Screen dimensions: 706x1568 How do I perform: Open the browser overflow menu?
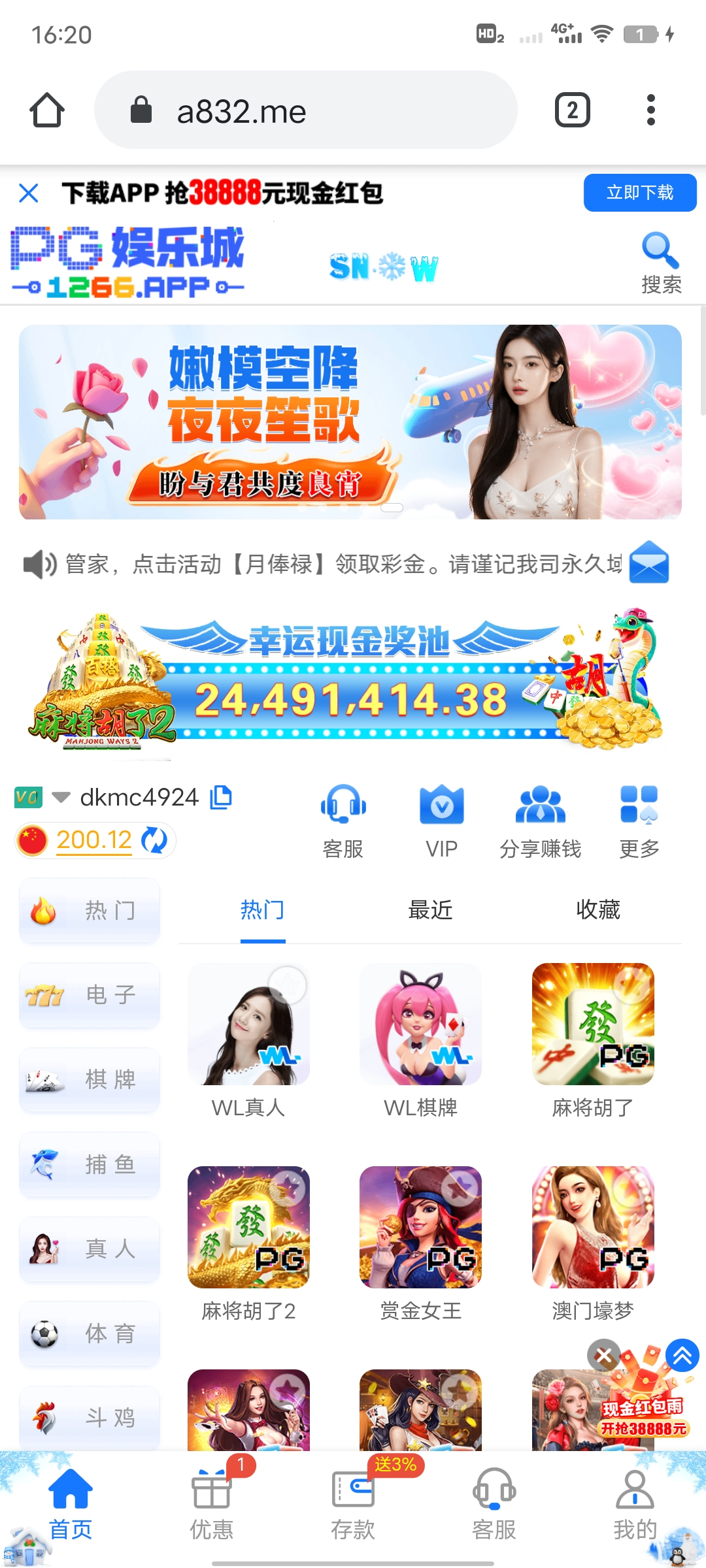pyautogui.click(x=650, y=110)
